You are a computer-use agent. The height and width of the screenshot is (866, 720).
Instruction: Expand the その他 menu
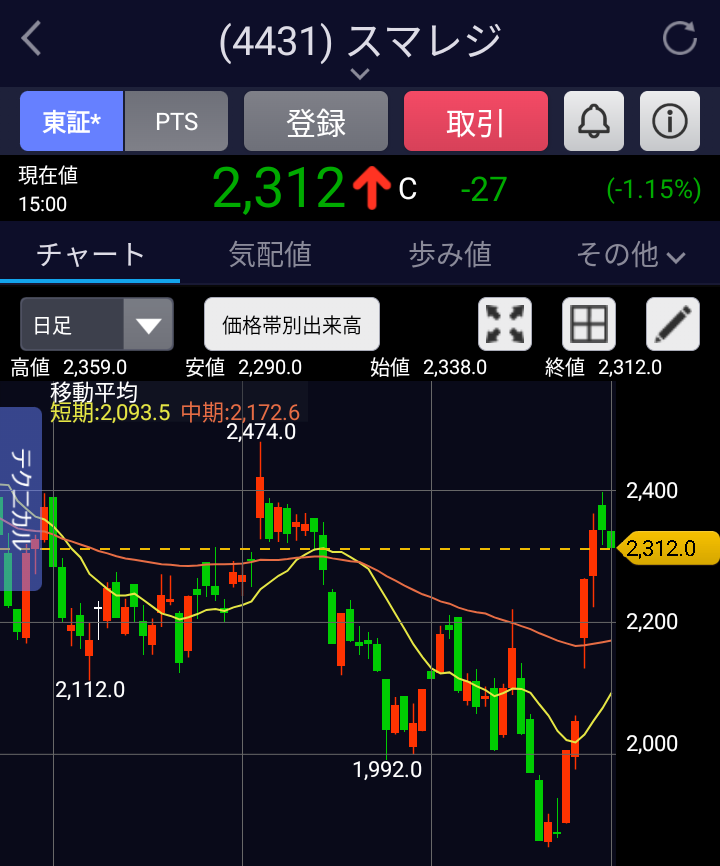(630, 255)
